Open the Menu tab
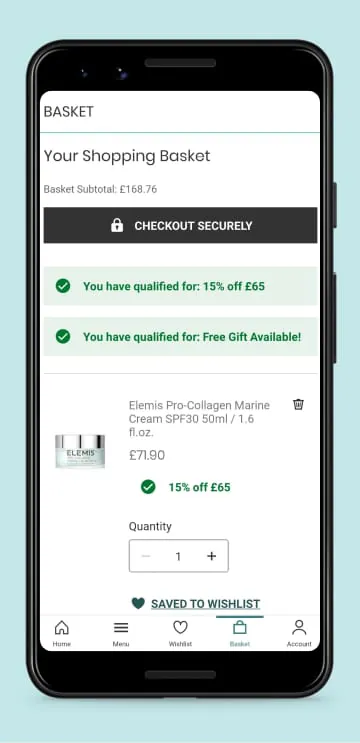360x743 pixels. [121, 634]
